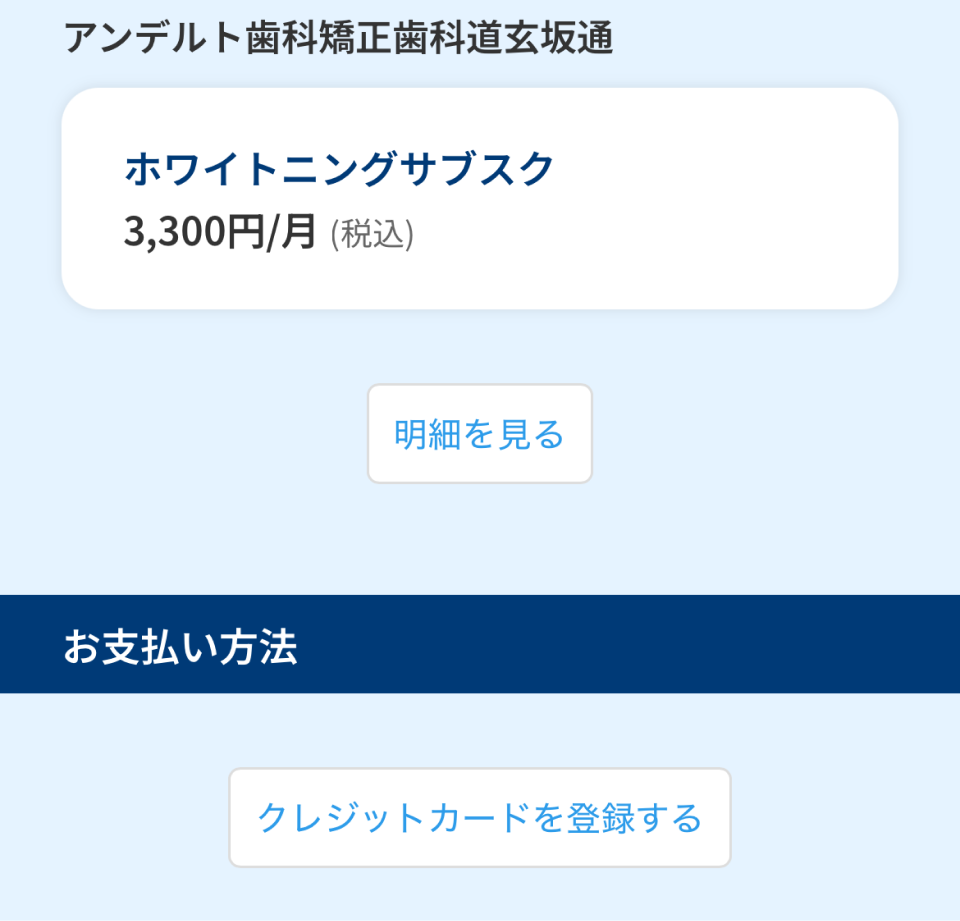Viewport: 960px width, 921px height.
Task: Tap the 明細を見る button
Action: (x=480, y=434)
